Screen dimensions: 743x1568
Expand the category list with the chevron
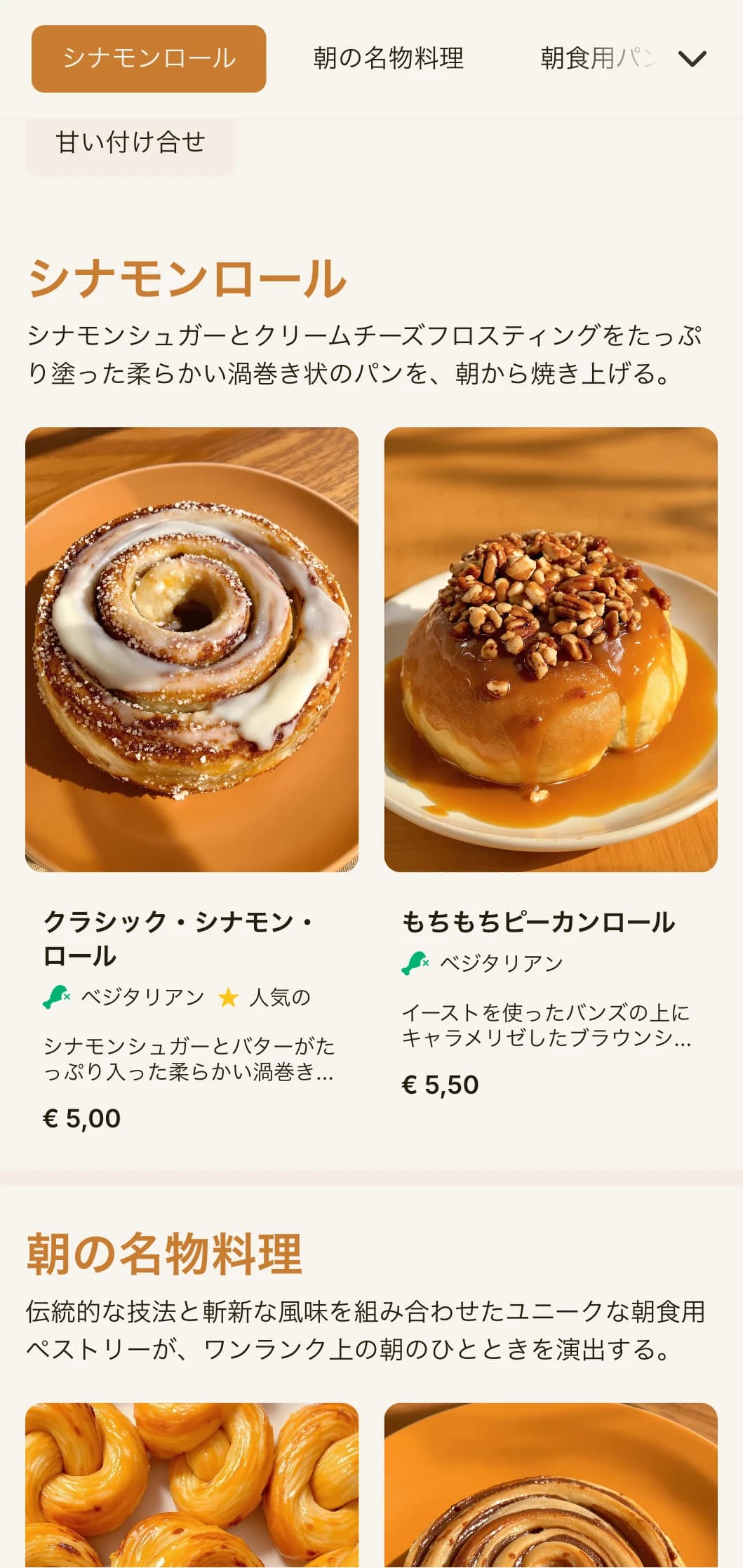(x=692, y=60)
